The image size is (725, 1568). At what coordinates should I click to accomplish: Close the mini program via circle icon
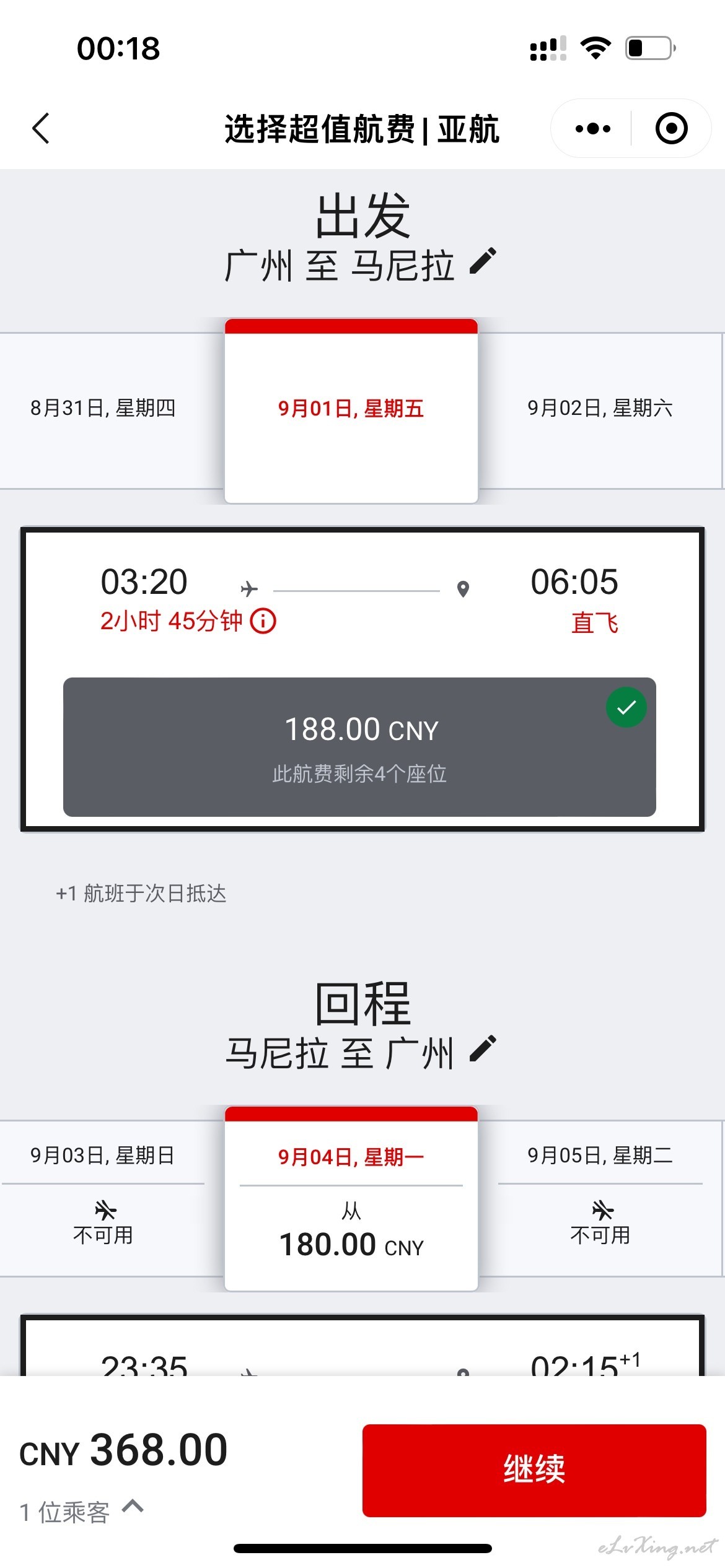click(671, 129)
